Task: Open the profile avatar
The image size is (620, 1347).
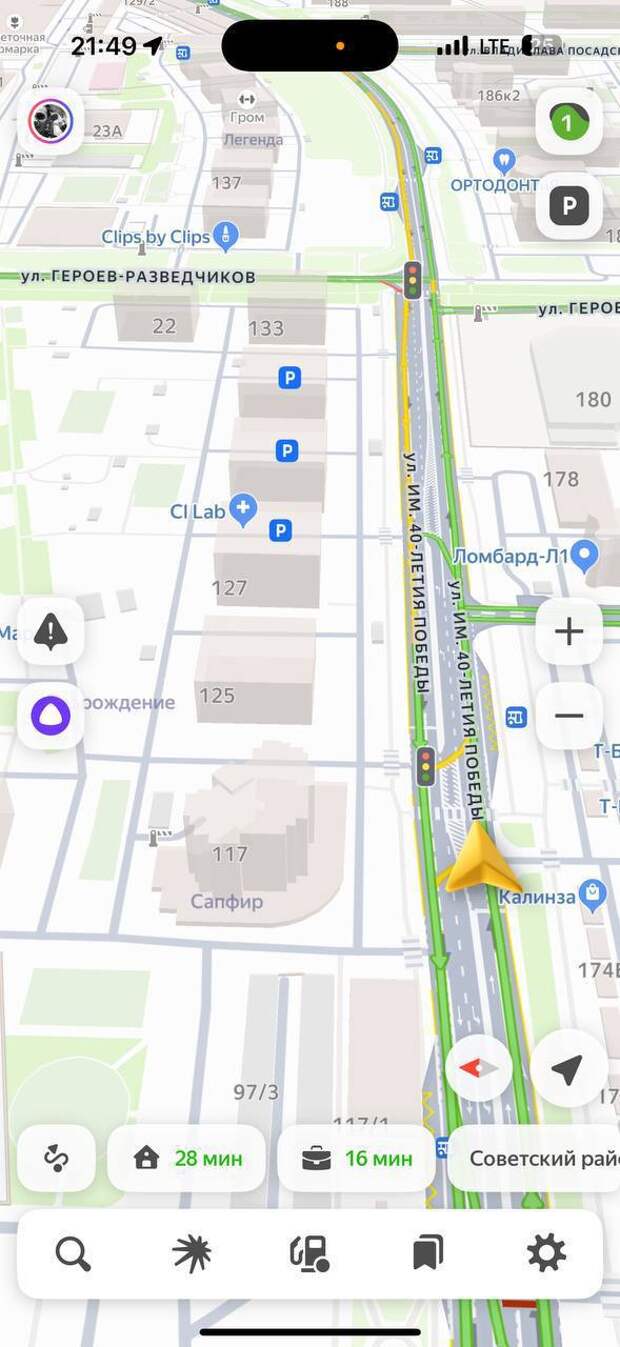Action: point(50,122)
